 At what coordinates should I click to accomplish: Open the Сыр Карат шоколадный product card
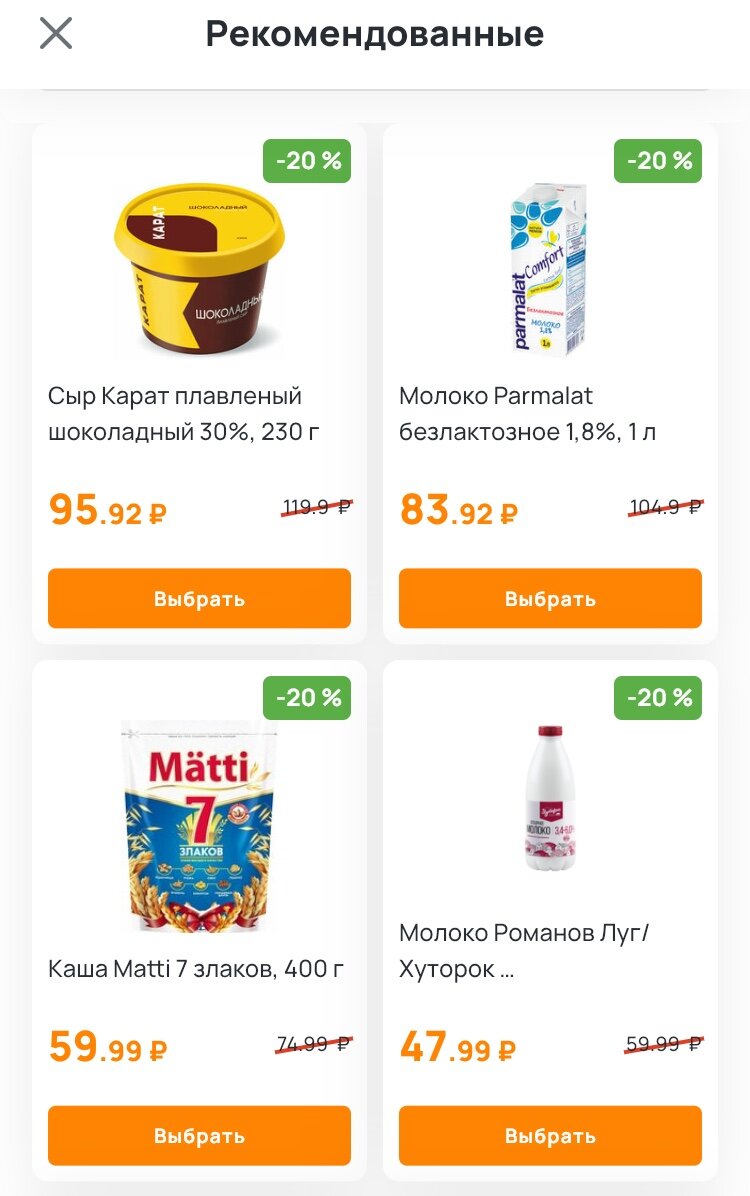[199, 270]
